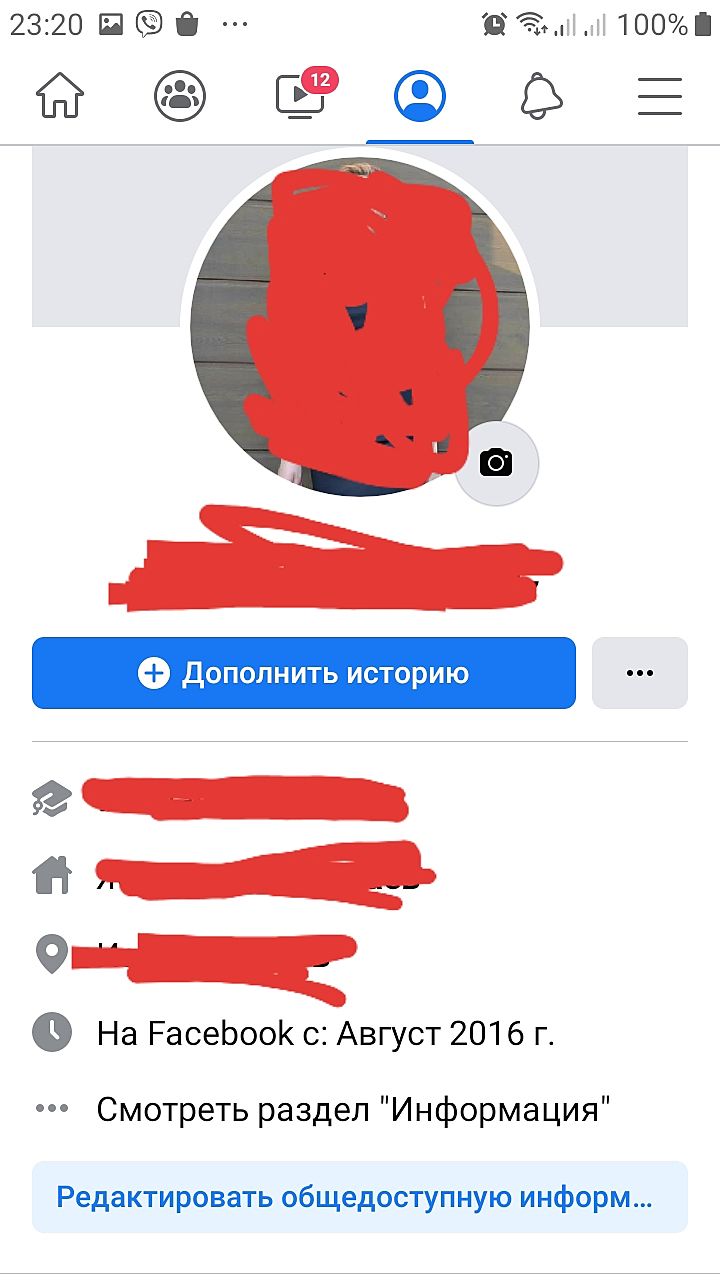Go to the Facebook home feed tab
This screenshot has height=1280, width=720.
pyautogui.click(x=60, y=97)
